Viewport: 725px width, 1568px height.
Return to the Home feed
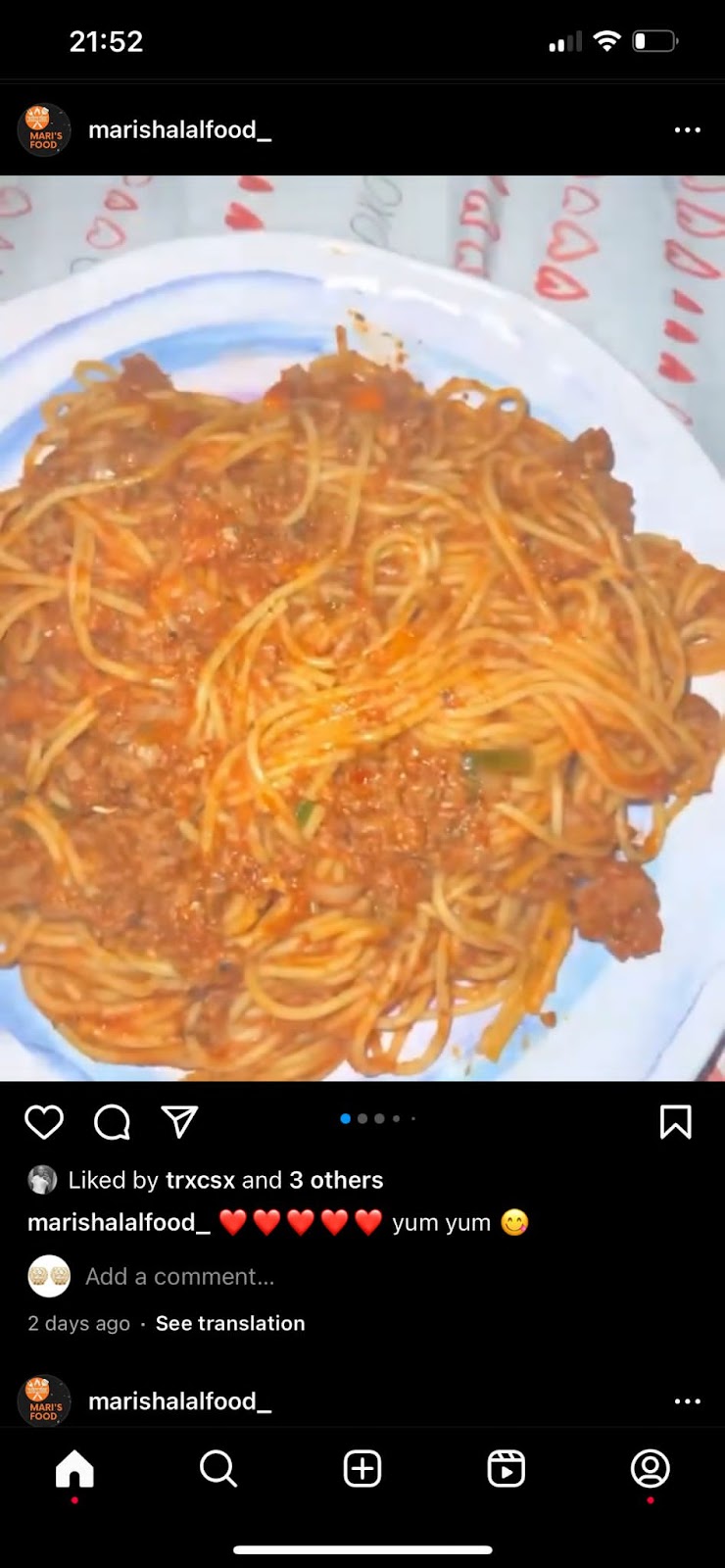(72, 1468)
